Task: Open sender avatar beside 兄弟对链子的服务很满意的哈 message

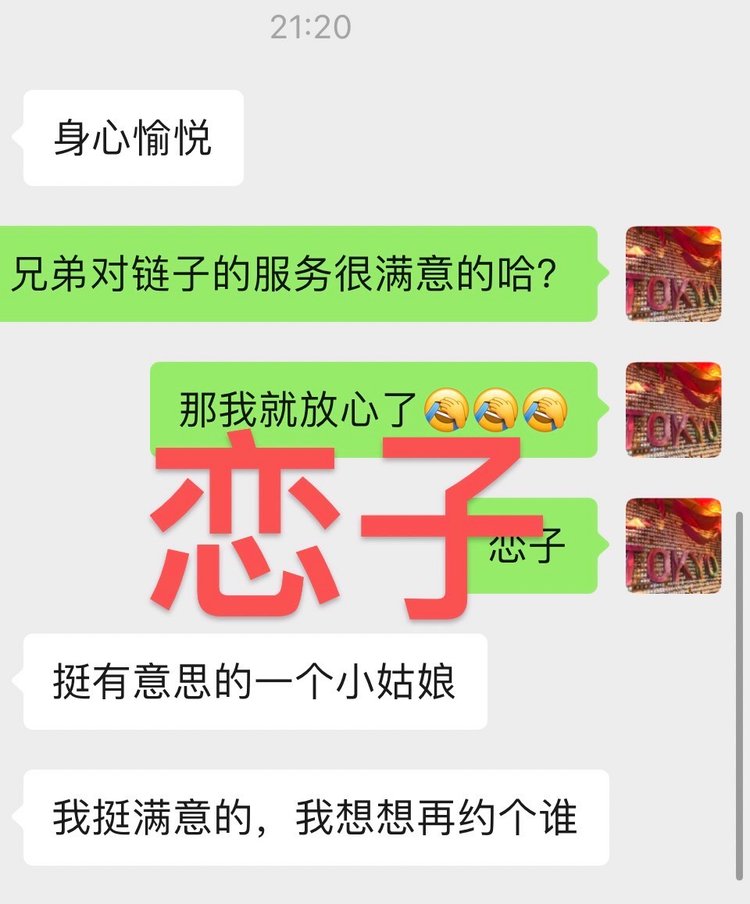Action: pyautogui.click(x=673, y=274)
